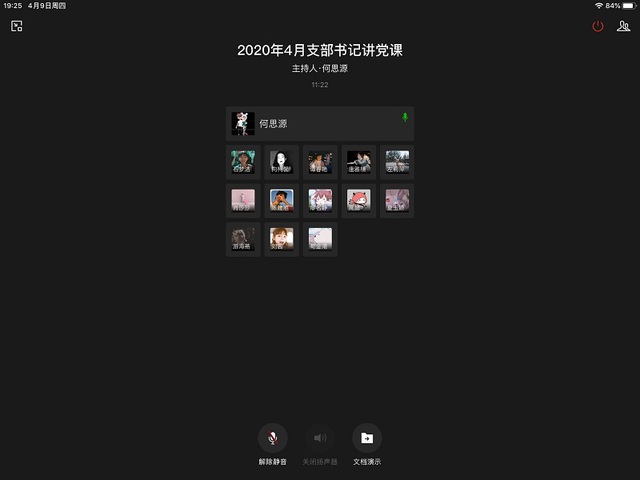The width and height of the screenshot is (640, 480).
Task: Leave the meeting with the red power icon
Action: coord(598,26)
